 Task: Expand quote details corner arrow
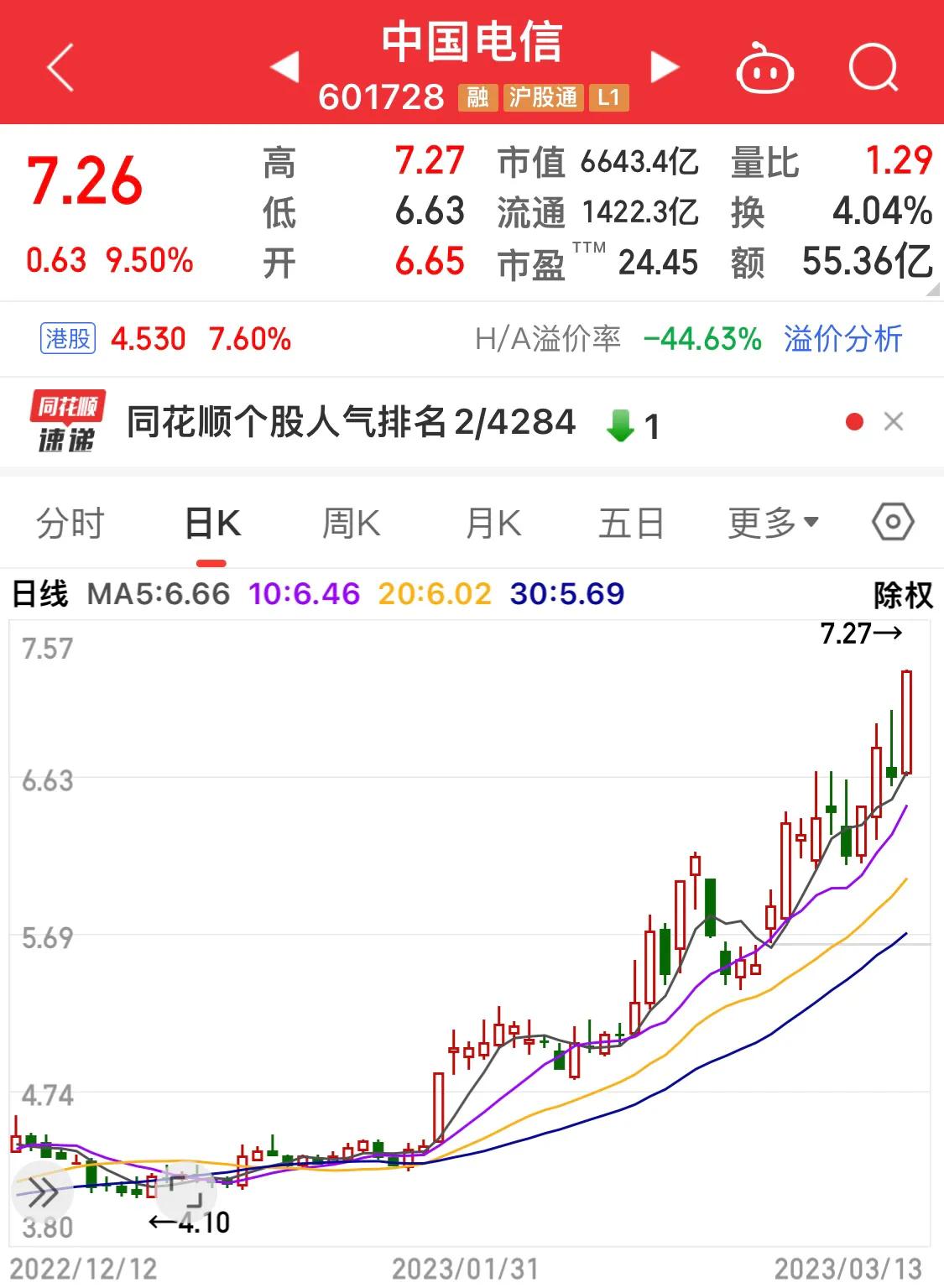point(932,290)
